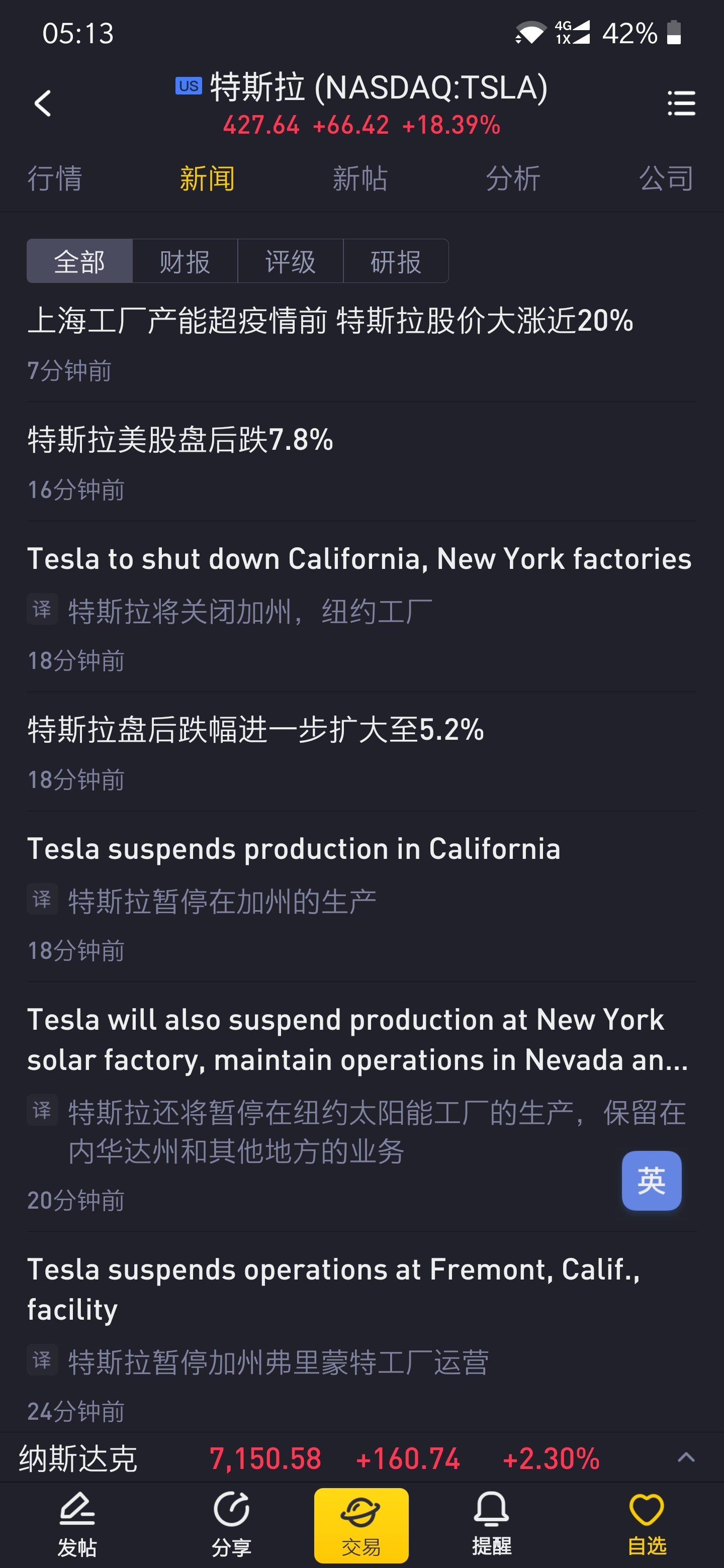Switch to the 行情 tab
This screenshot has width=724, height=1568.
(x=55, y=179)
